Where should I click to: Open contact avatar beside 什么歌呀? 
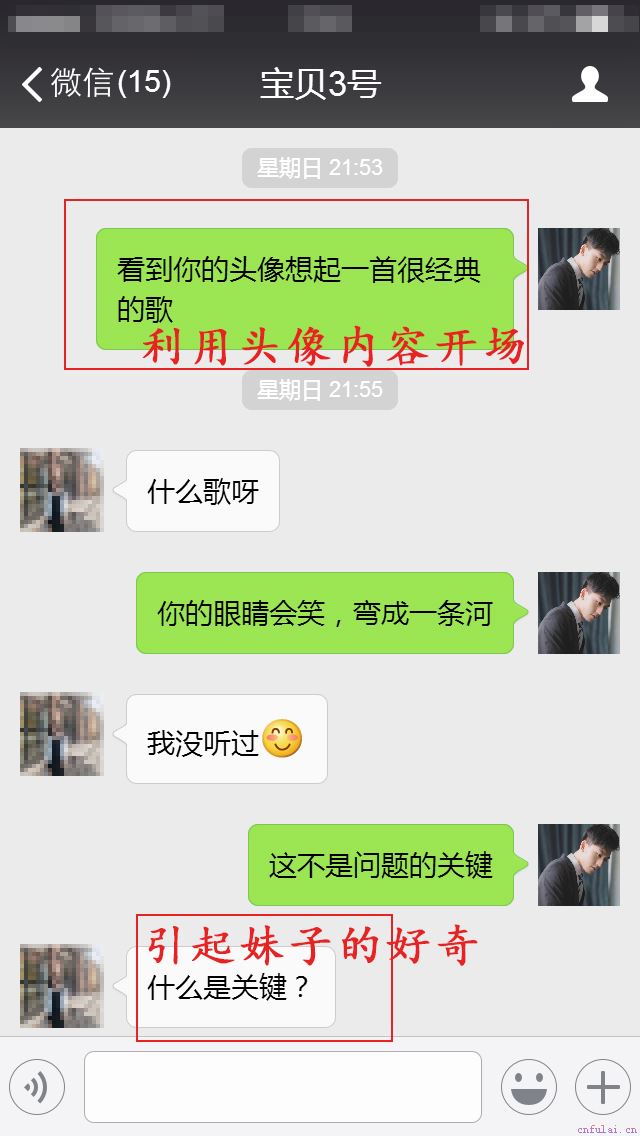click(x=61, y=490)
